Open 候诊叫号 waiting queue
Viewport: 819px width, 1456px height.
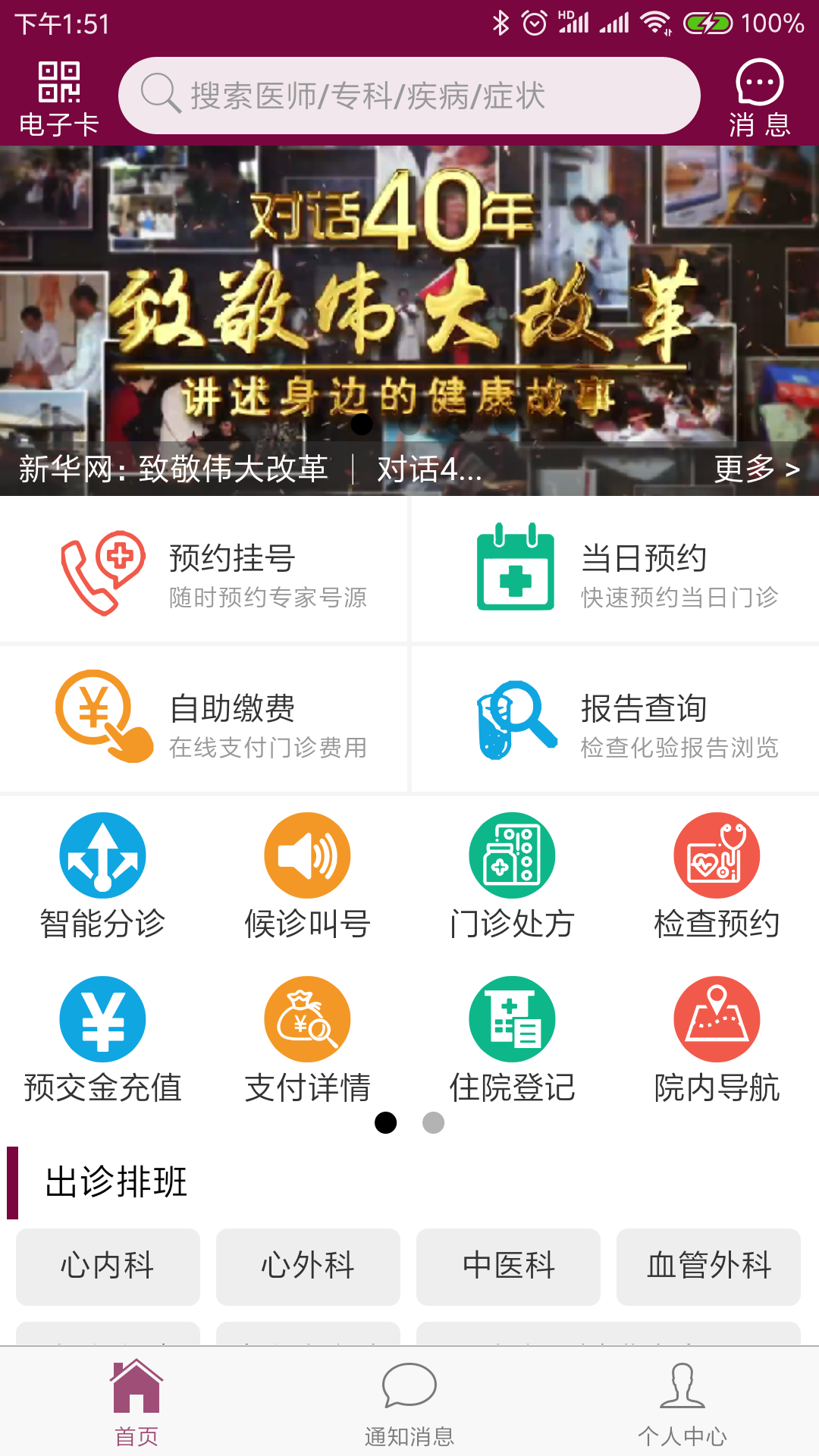click(307, 876)
